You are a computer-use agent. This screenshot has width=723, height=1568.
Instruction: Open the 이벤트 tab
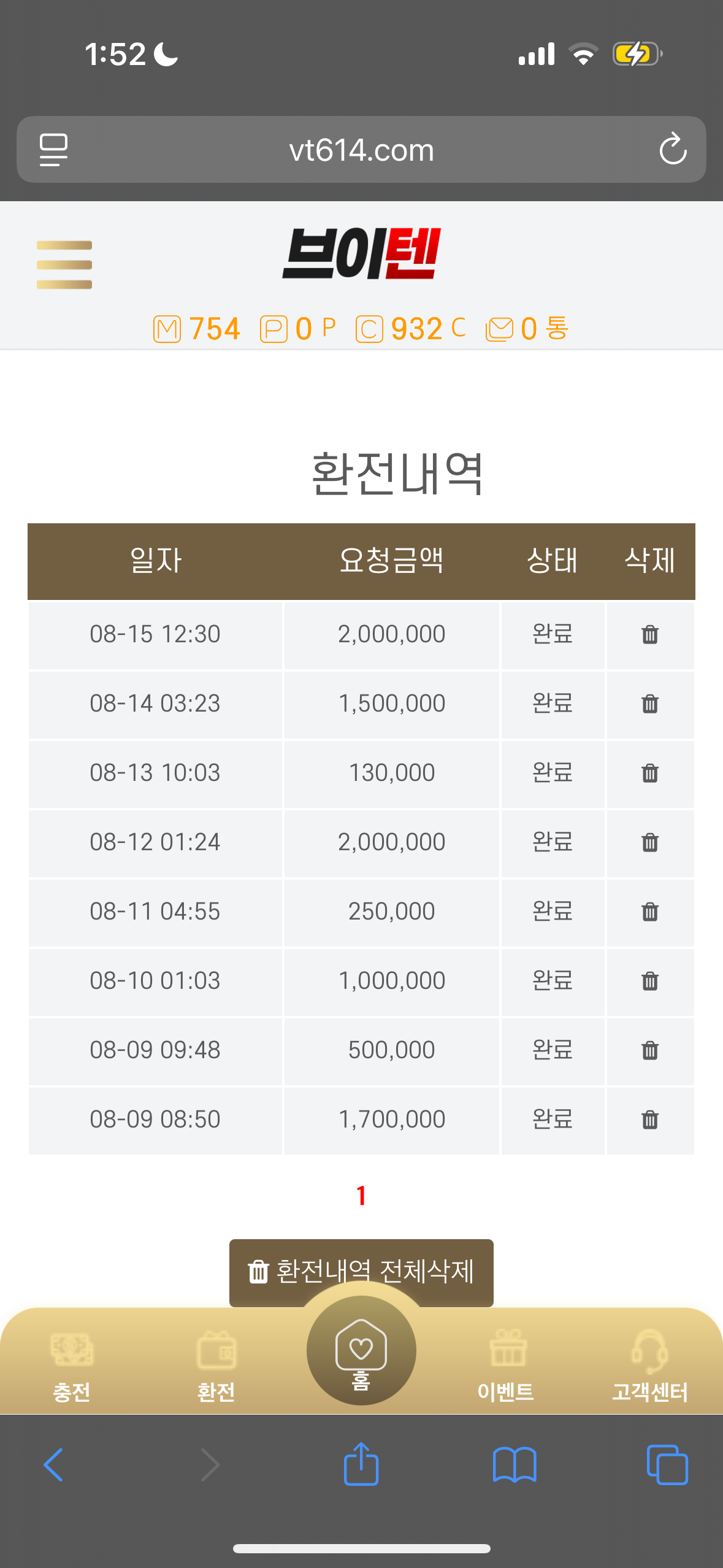pyautogui.click(x=506, y=1366)
